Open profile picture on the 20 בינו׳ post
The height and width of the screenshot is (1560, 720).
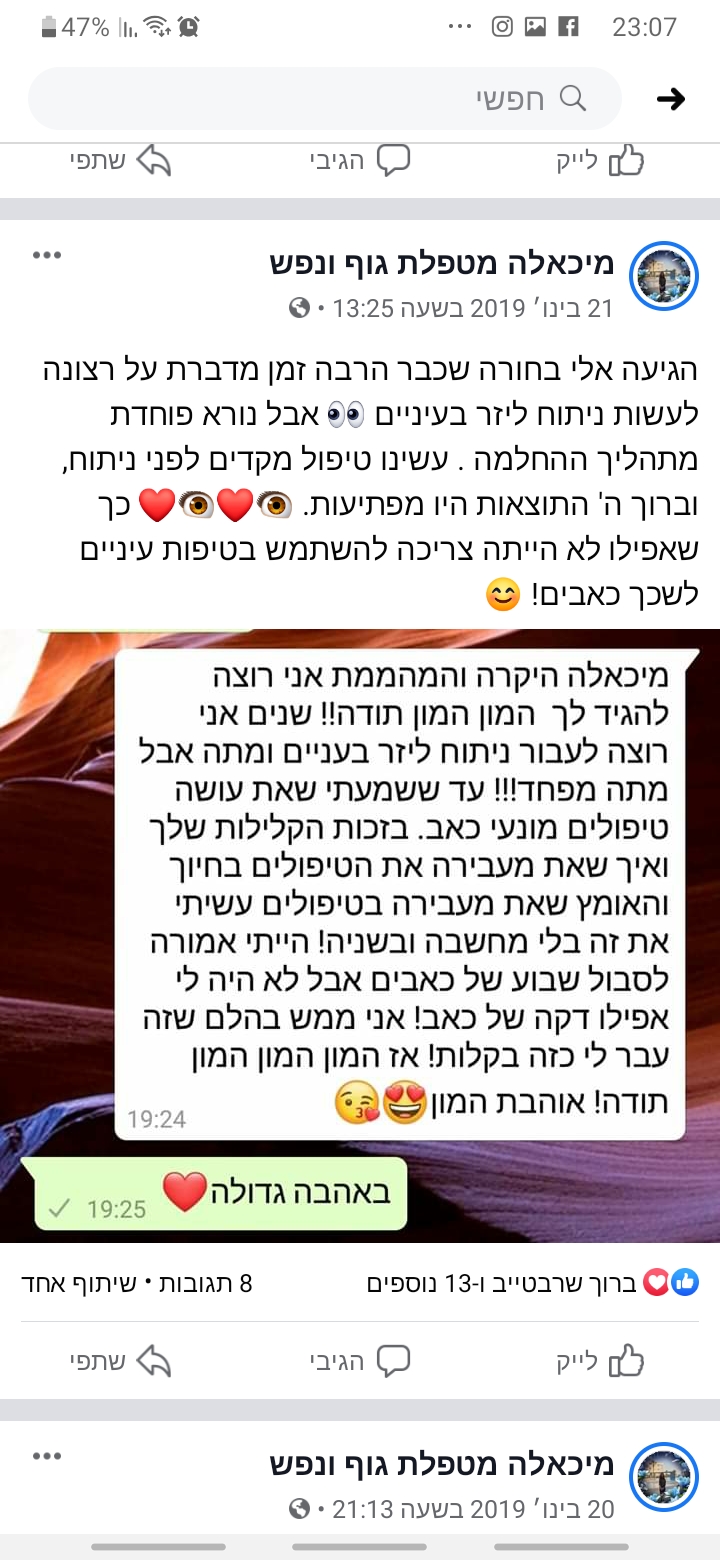pyautogui.click(x=663, y=1476)
